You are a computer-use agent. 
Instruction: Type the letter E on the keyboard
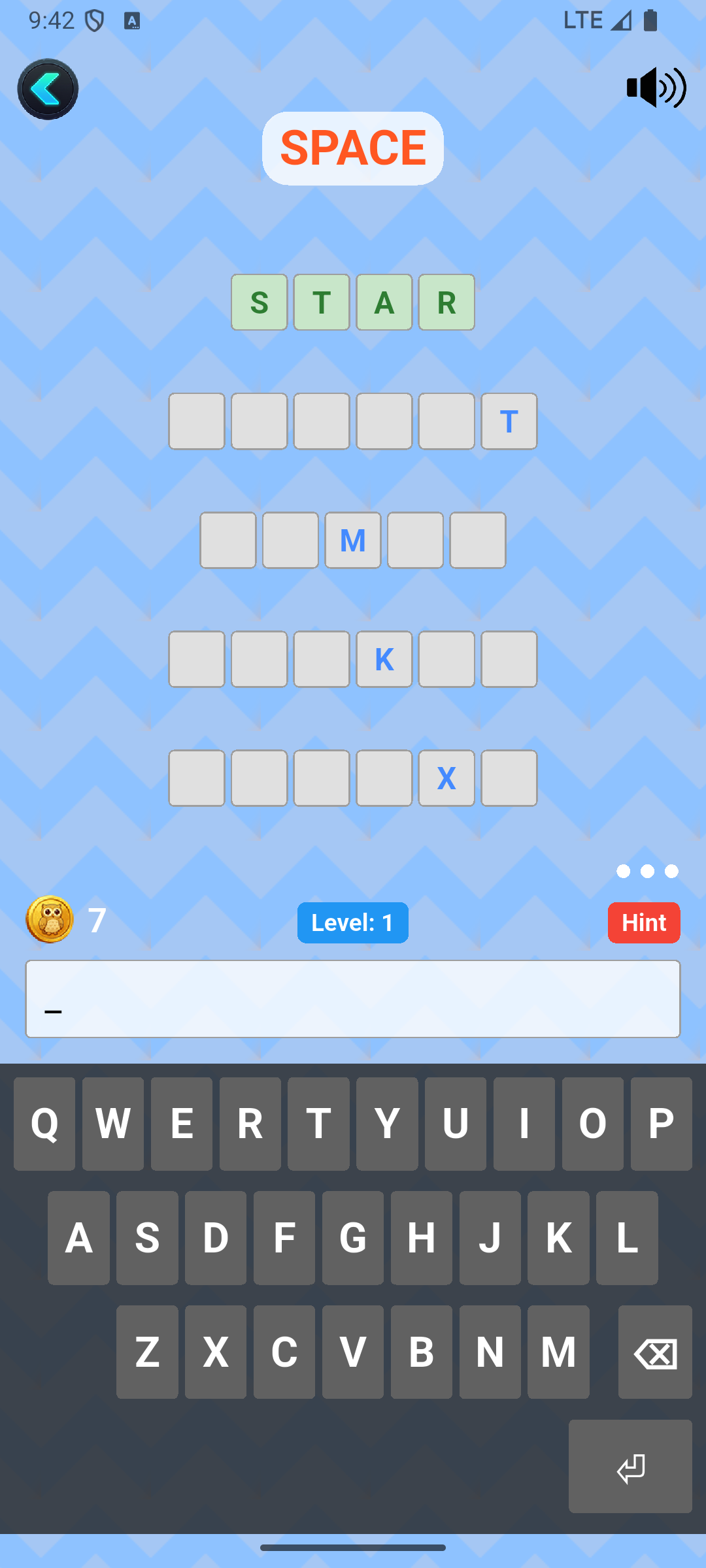(182, 1124)
